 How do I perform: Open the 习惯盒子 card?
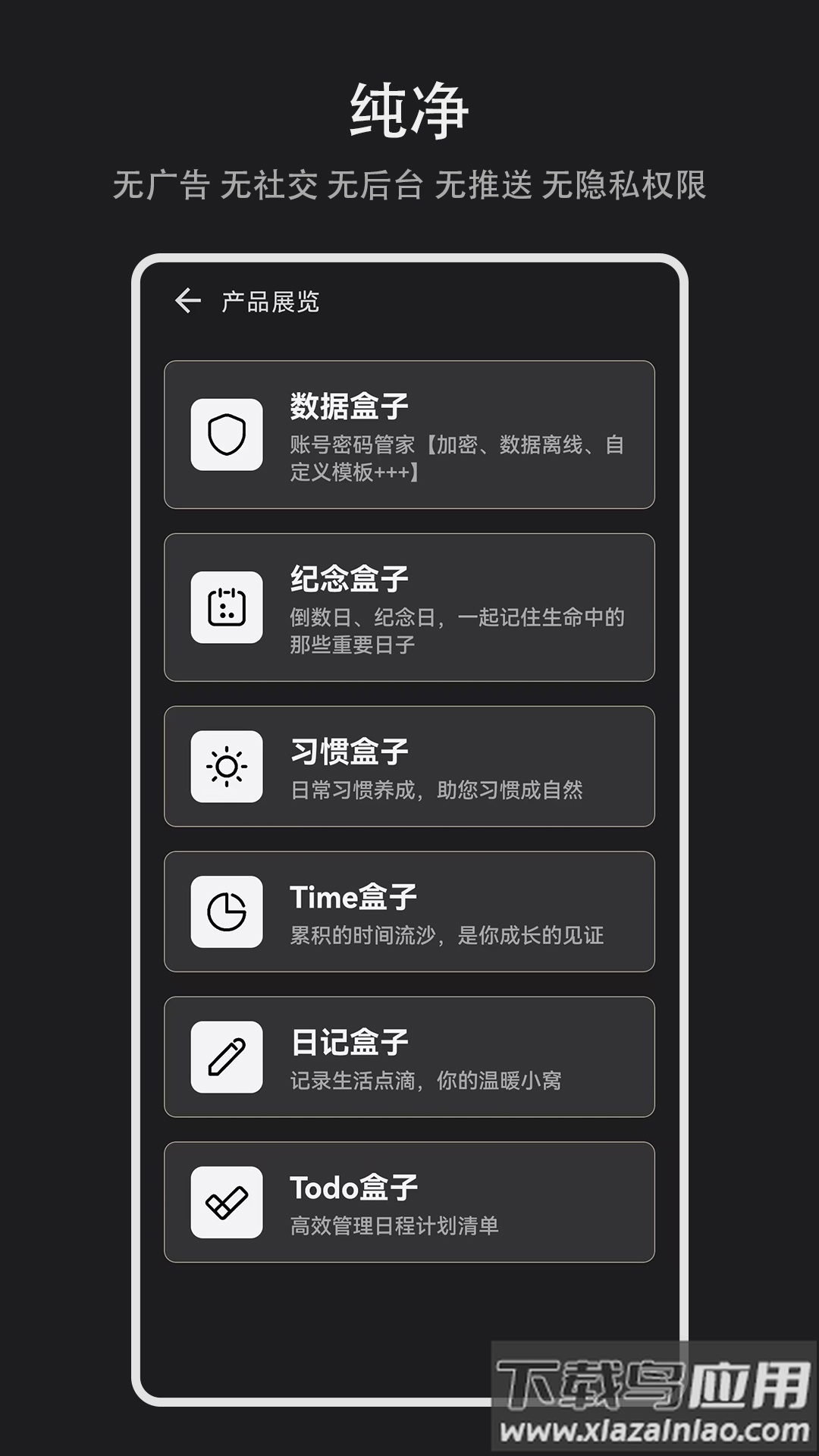point(408,766)
